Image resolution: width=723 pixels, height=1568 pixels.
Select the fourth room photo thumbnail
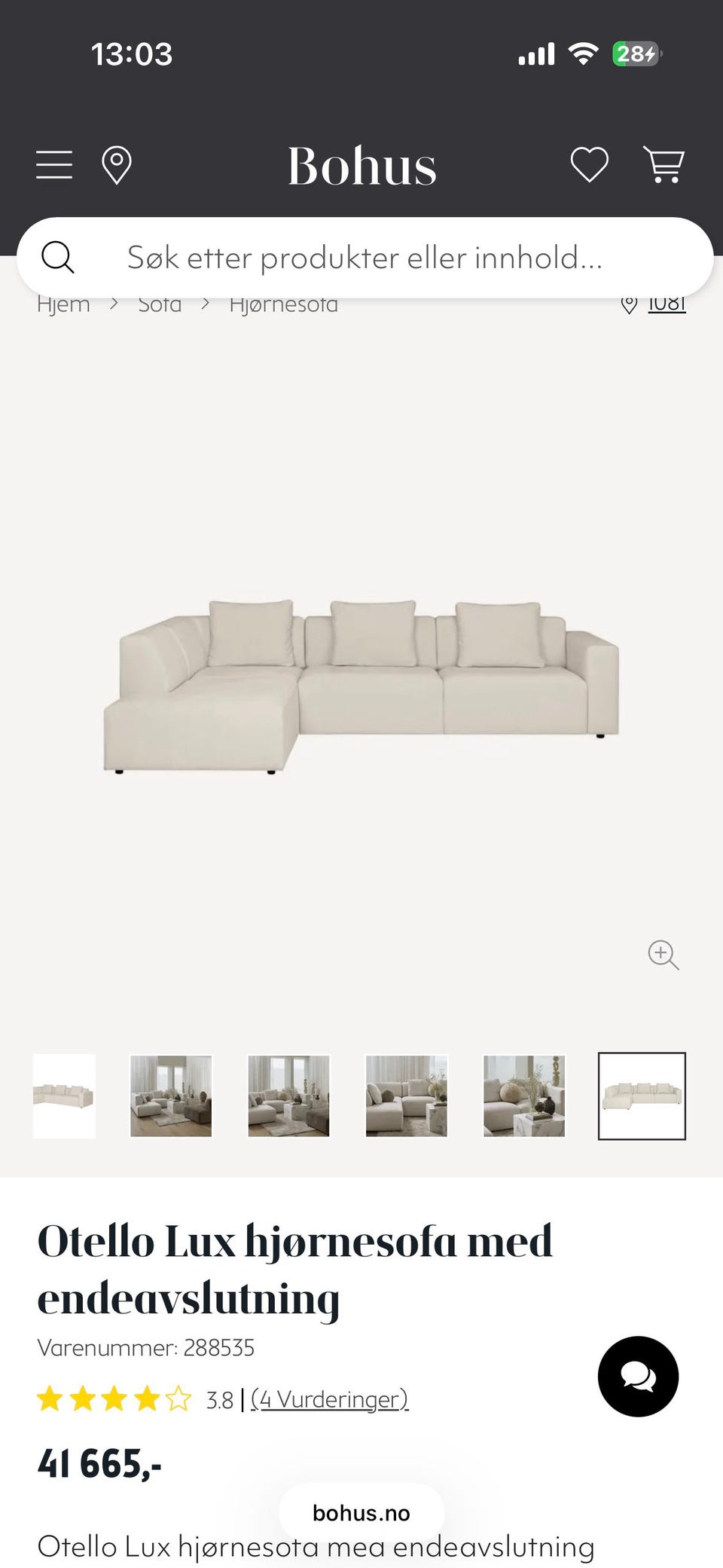tap(406, 1096)
